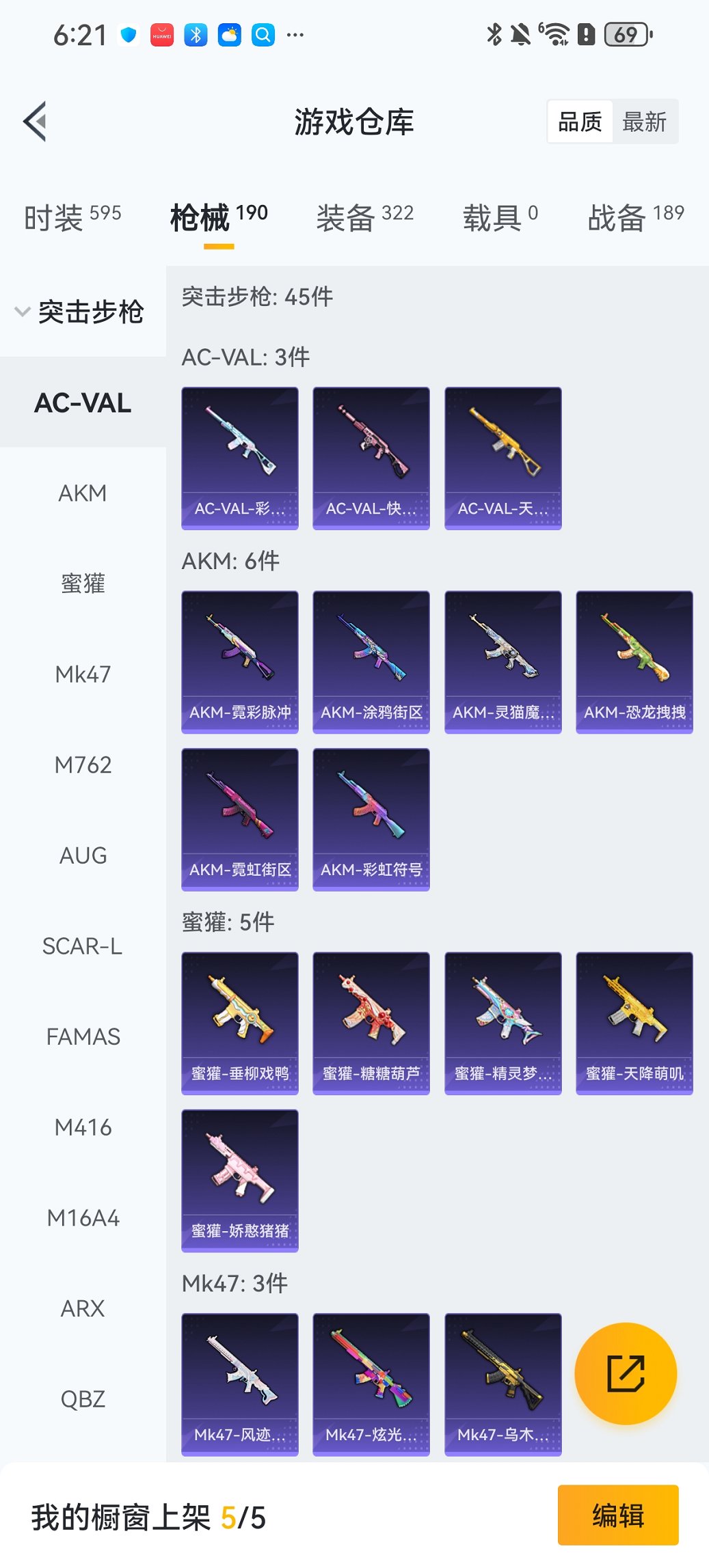Switch to the 时装 tab
The image size is (709, 1568).
point(72,218)
